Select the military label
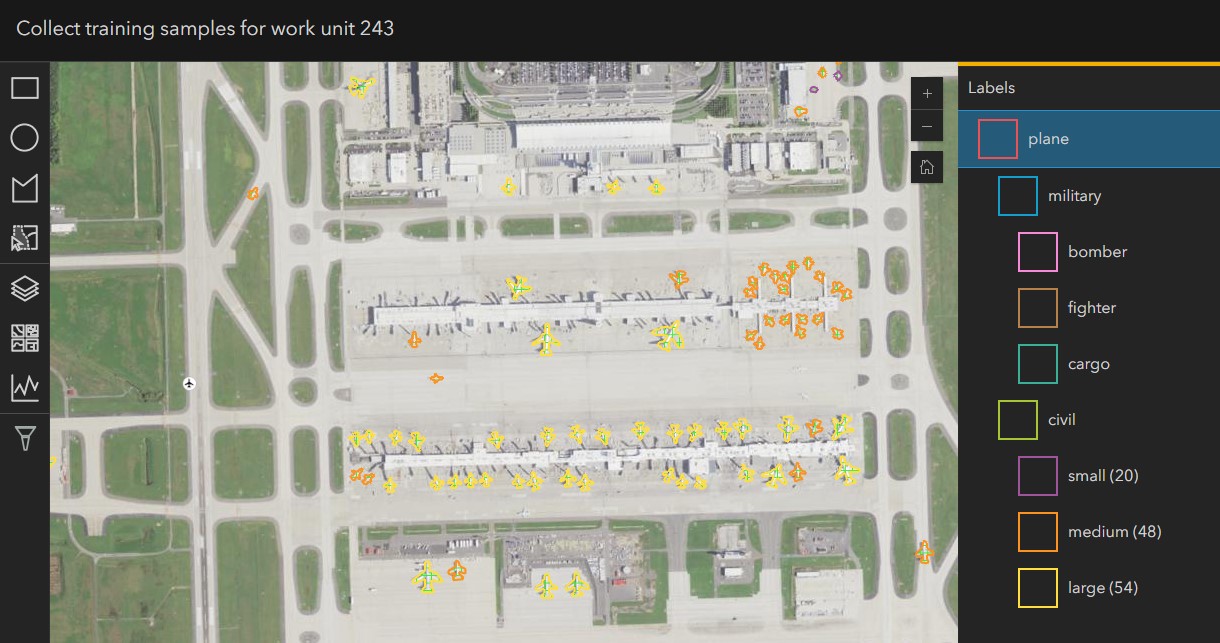This screenshot has height=643, width=1220. point(1074,196)
